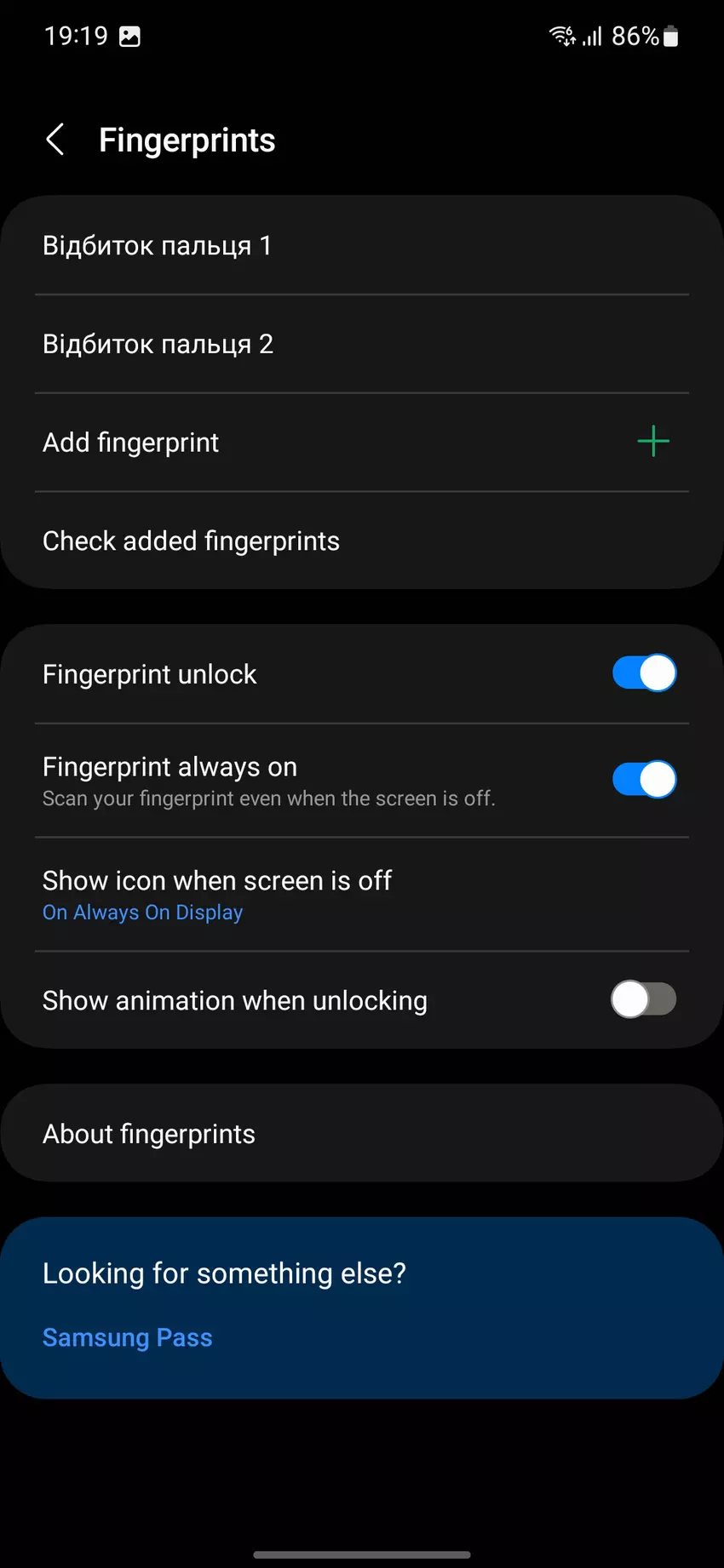Go back from Fingerprints screen
Screen dimensions: 724x1568
55,140
